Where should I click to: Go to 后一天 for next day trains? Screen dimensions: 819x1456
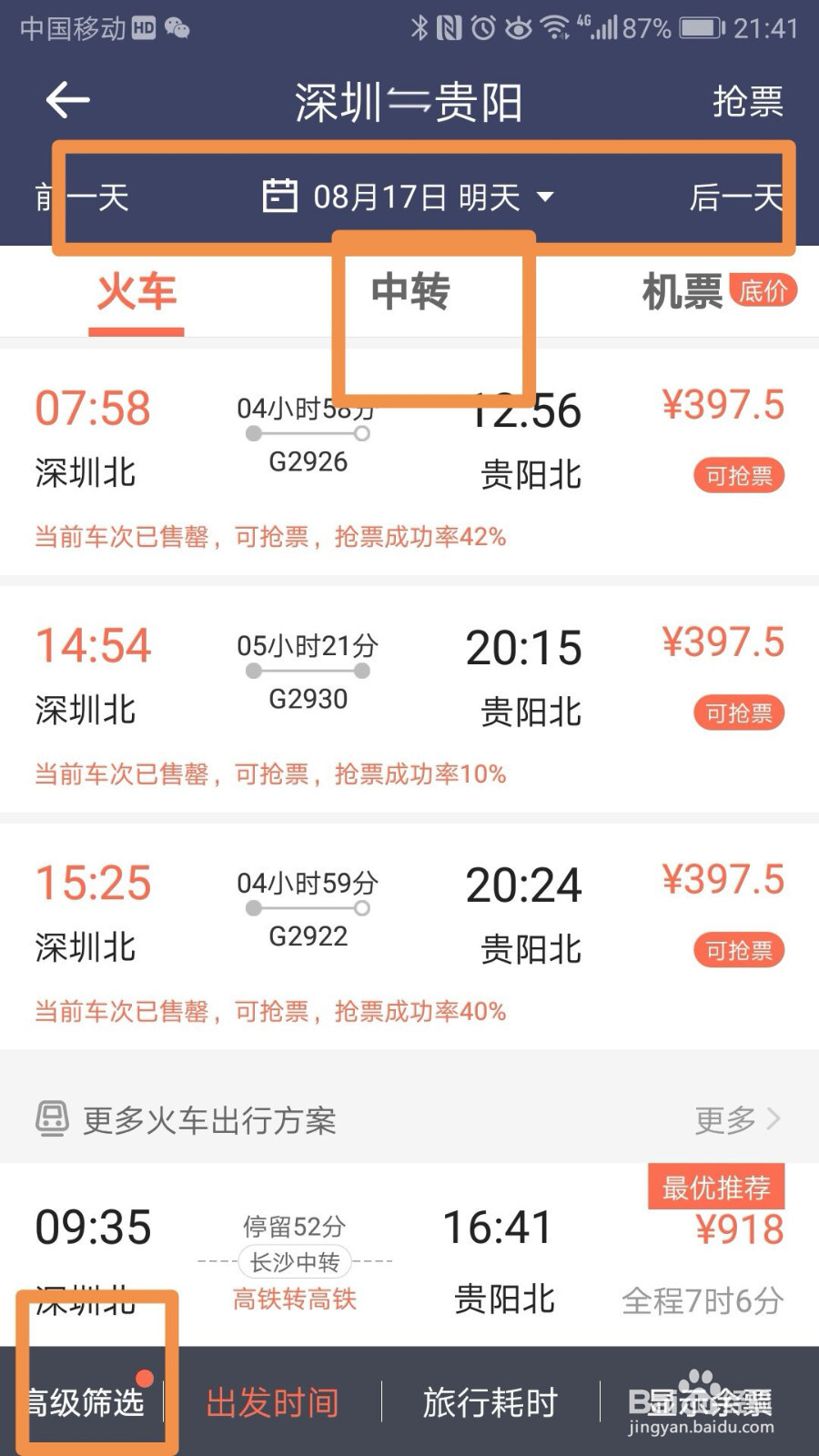[737, 196]
